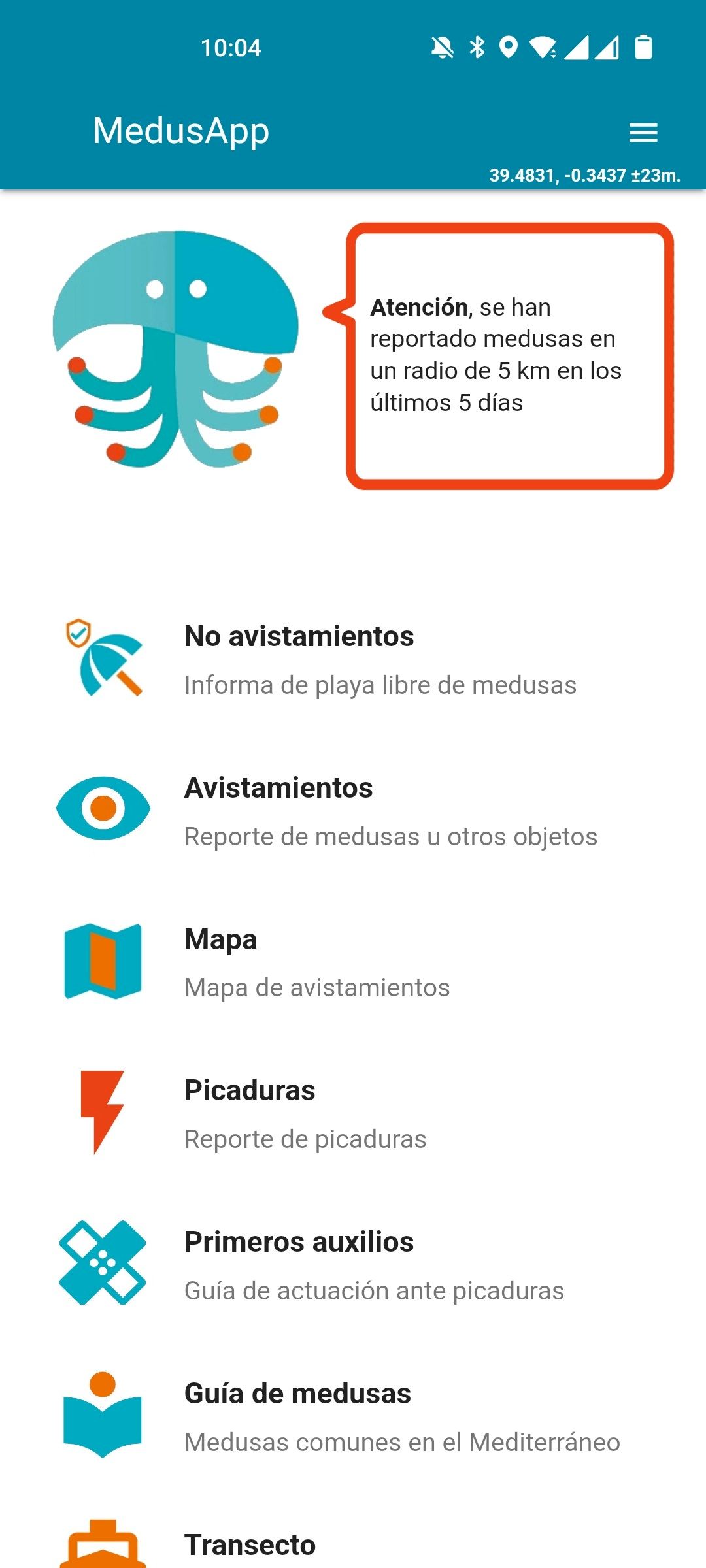Screen dimensions: 706x1568
Task: View the Guía de medusas
Action: tap(353, 1416)
